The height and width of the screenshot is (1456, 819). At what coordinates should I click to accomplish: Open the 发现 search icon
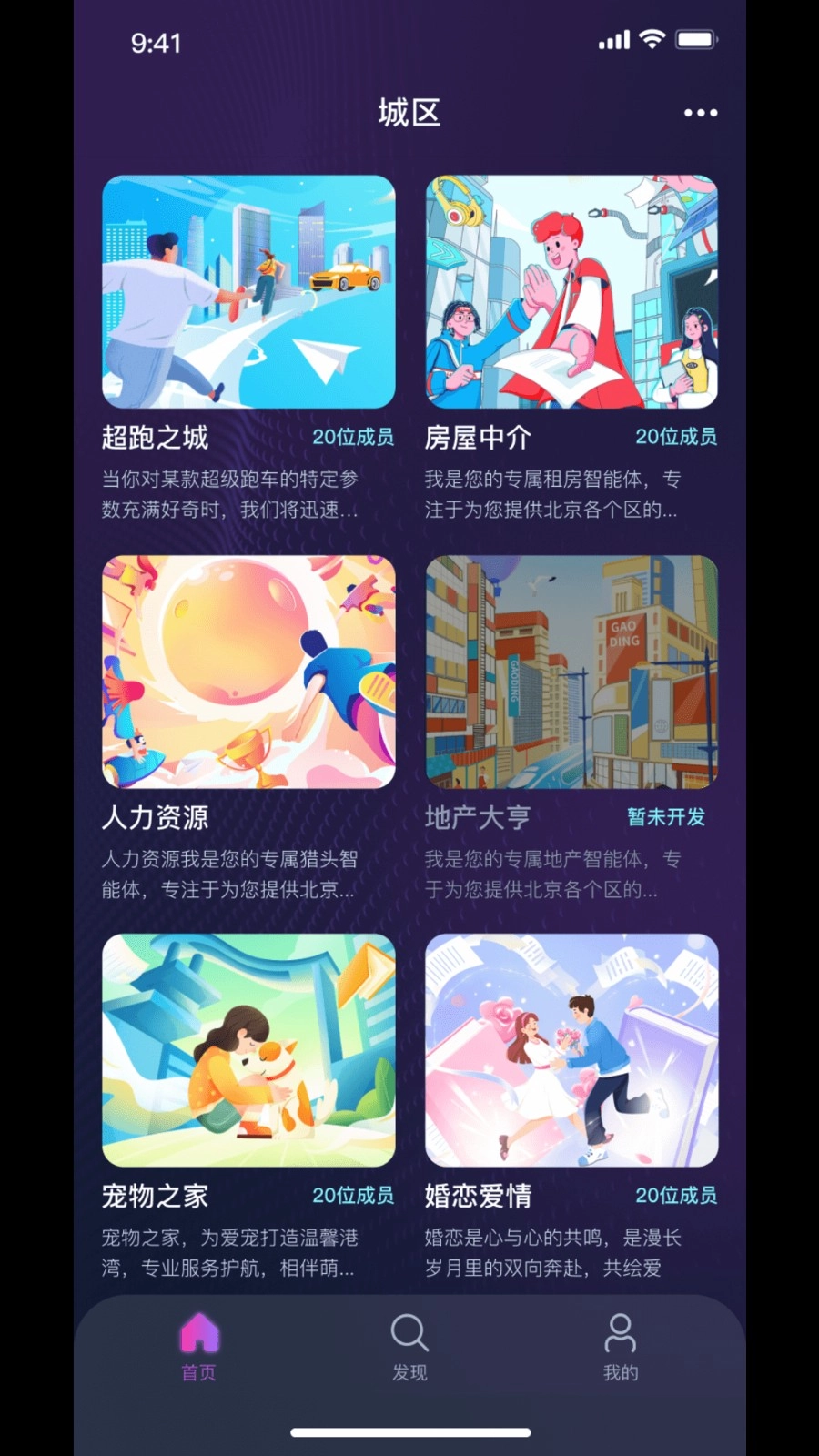click(409, 1334)
